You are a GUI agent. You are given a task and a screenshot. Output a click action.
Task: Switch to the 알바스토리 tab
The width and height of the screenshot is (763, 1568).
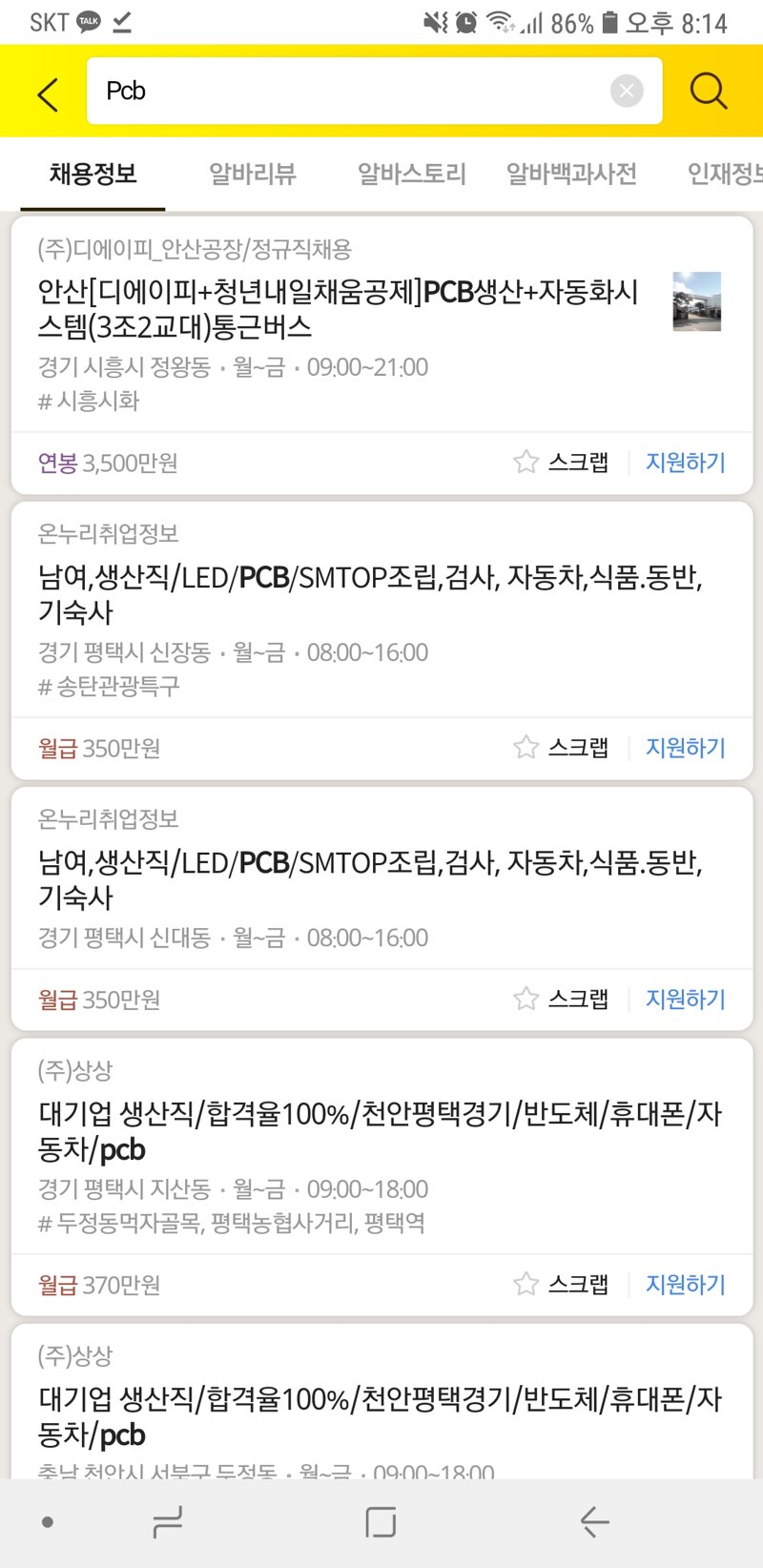coord(411,174)
